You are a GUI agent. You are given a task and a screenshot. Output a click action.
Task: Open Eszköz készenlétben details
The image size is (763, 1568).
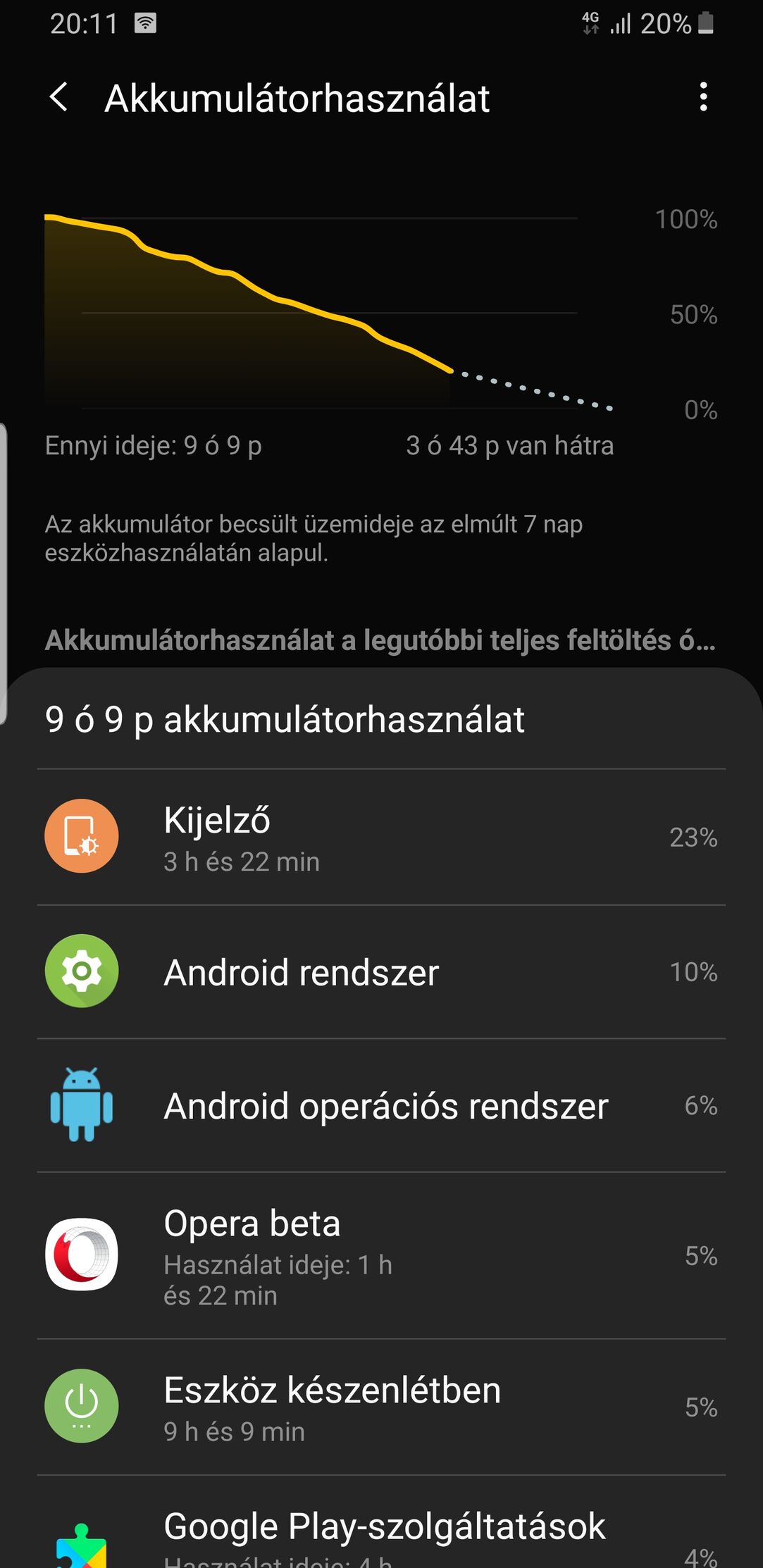tap(381, 1407)
